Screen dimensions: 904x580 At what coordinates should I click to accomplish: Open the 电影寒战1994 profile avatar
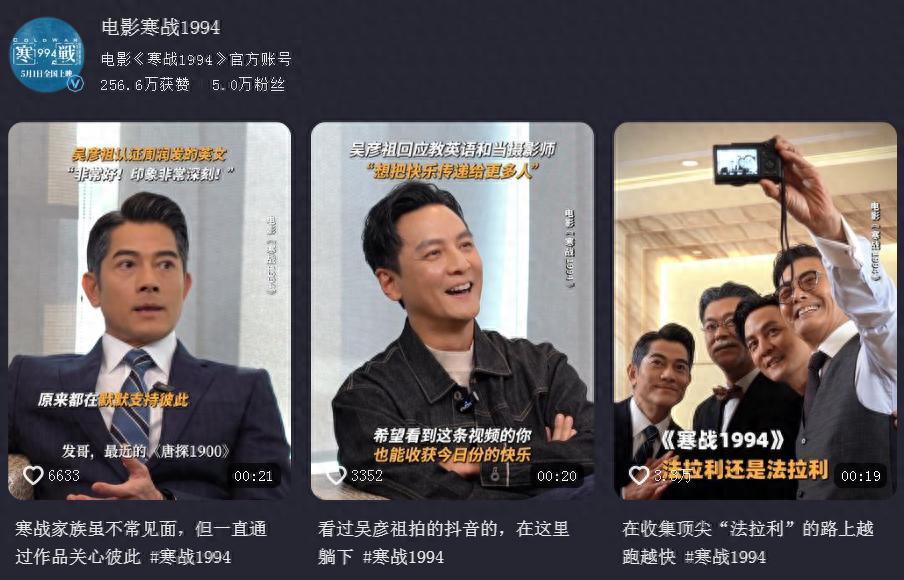tap(46, 55)
